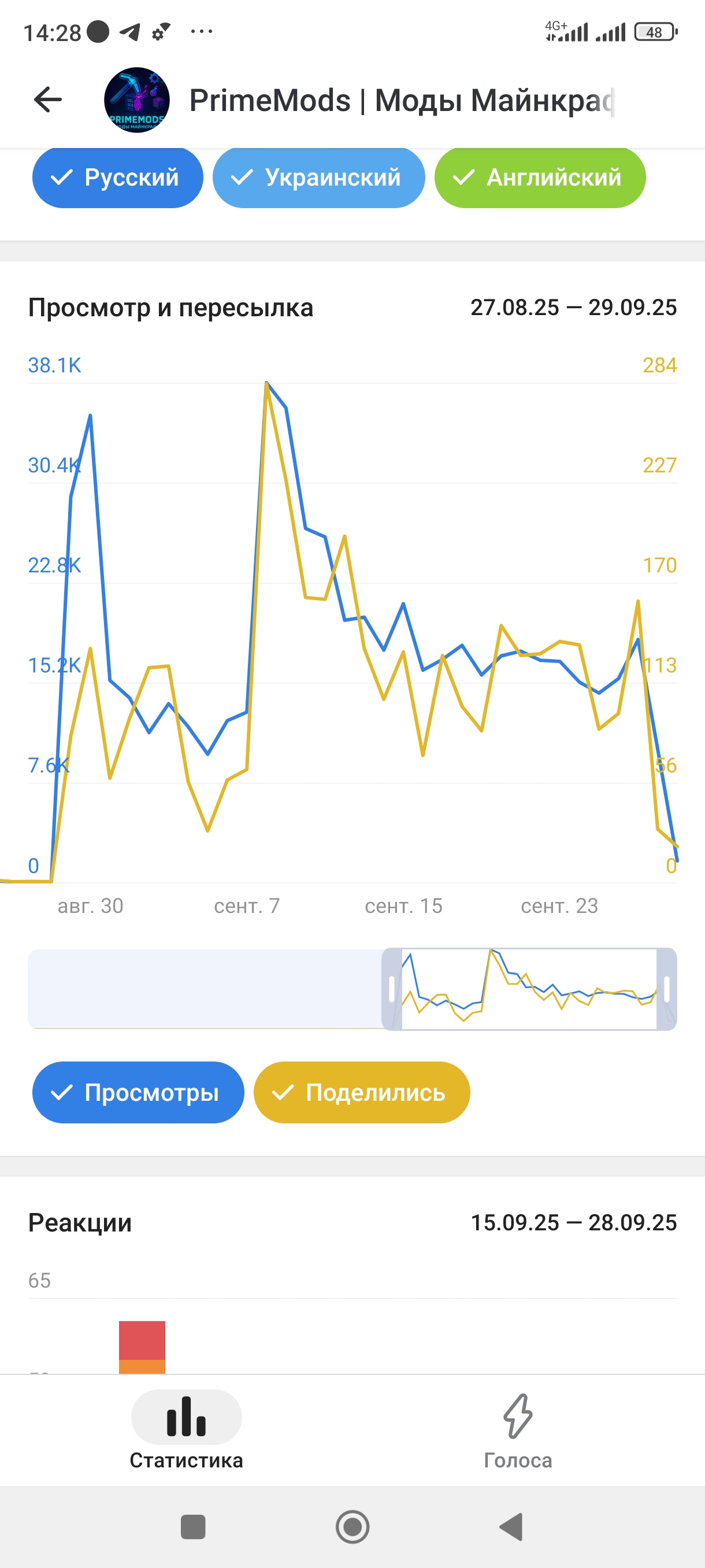Tap the system home button

pyautogui.click(x=352, y=1526)
